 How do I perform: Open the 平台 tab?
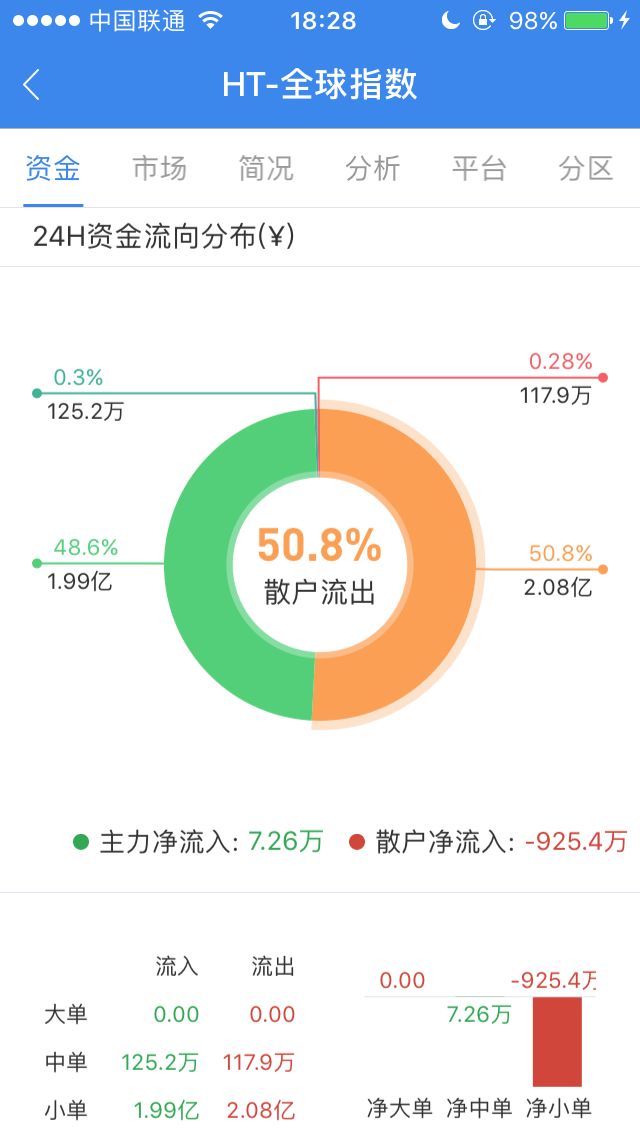(x=479, y=168)
